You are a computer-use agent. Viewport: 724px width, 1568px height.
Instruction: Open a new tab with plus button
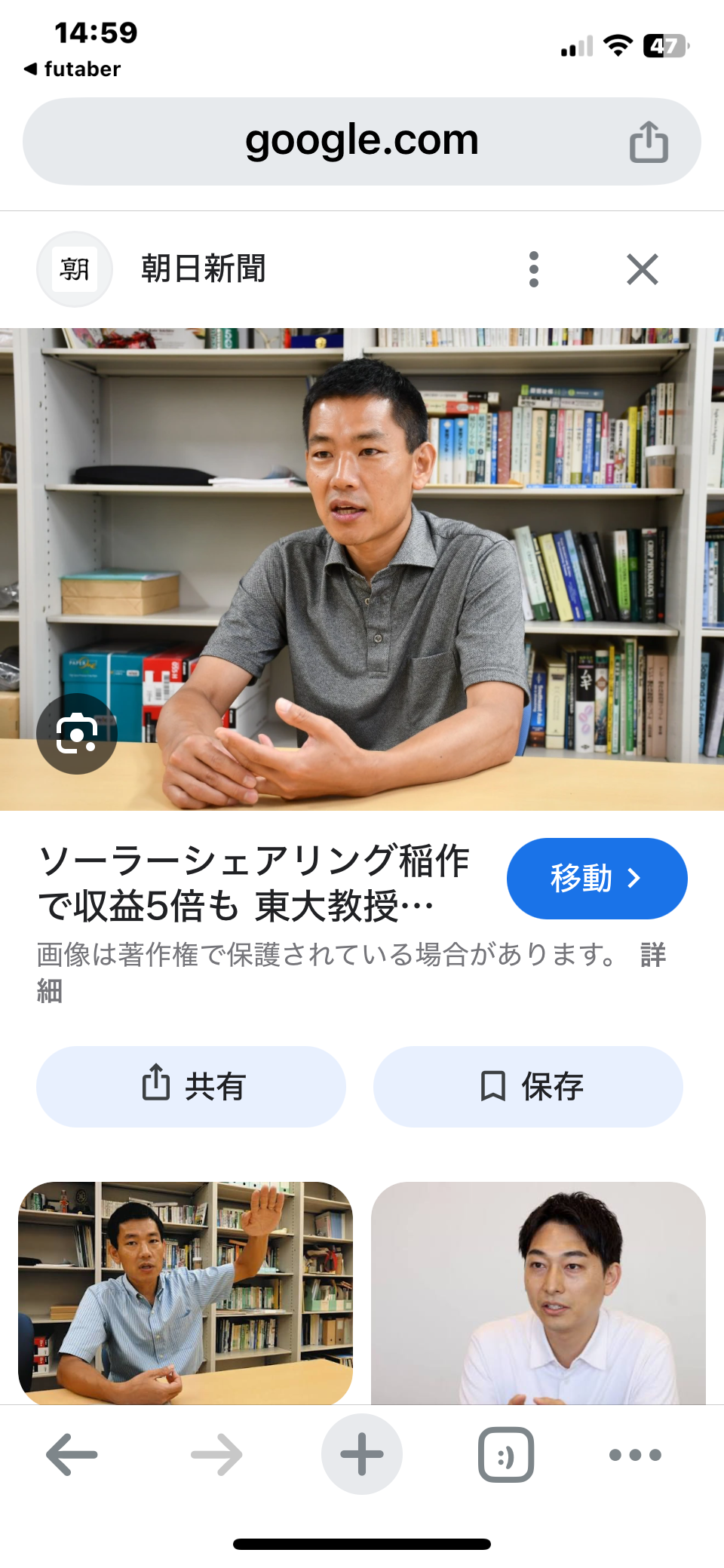point(362,1454)
